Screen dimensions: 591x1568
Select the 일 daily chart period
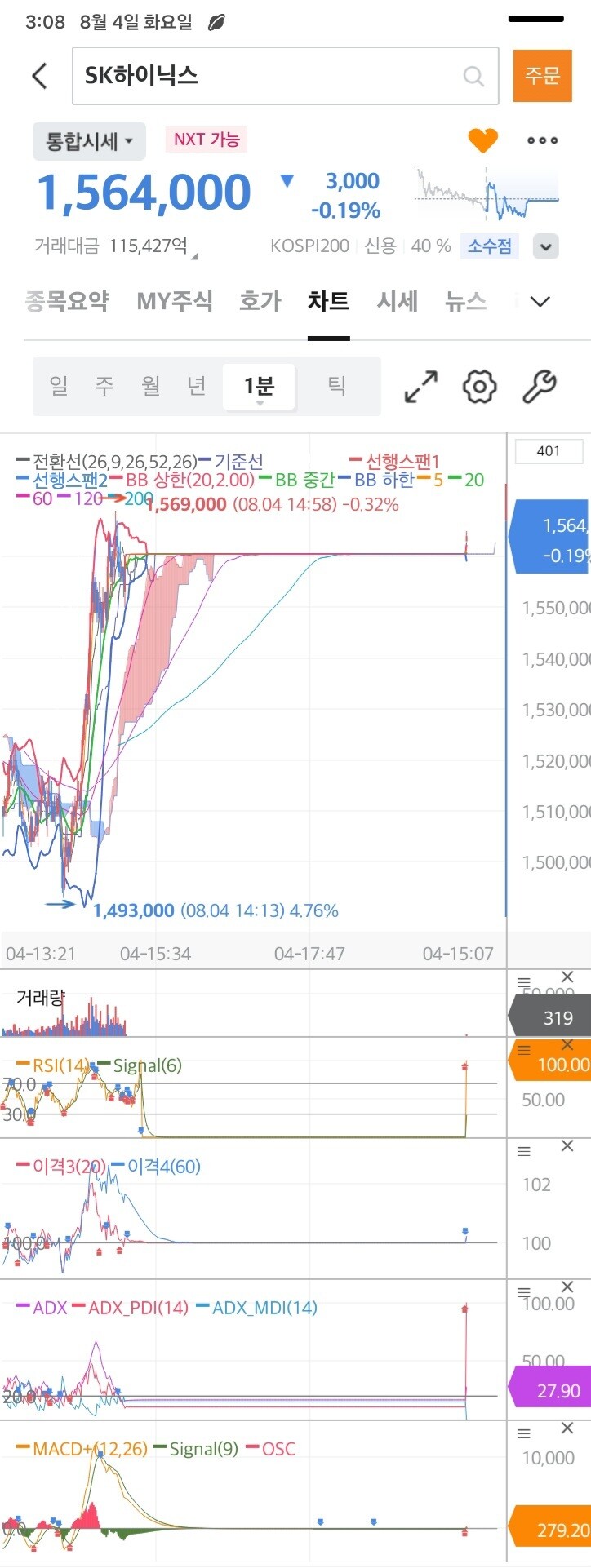click(x=59, y=386)
